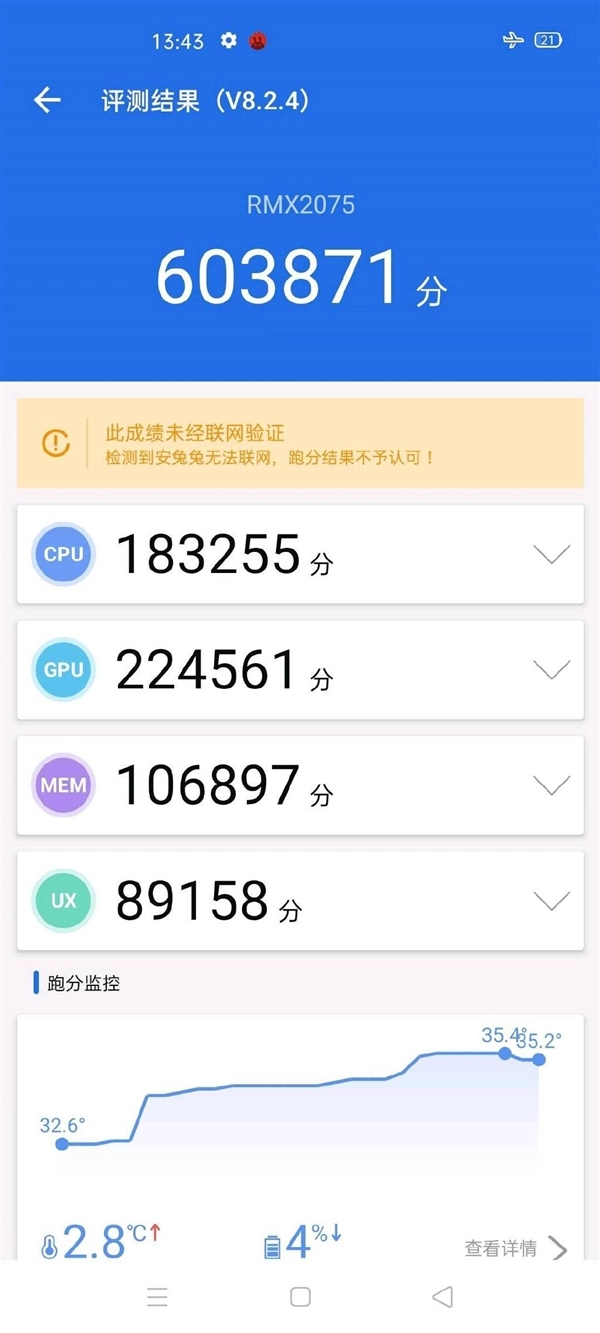This screenshot has height=1333, width=600.
Task: Expand the GPU score breakdown
Action: pyautogui.click(x=551, y=670)
